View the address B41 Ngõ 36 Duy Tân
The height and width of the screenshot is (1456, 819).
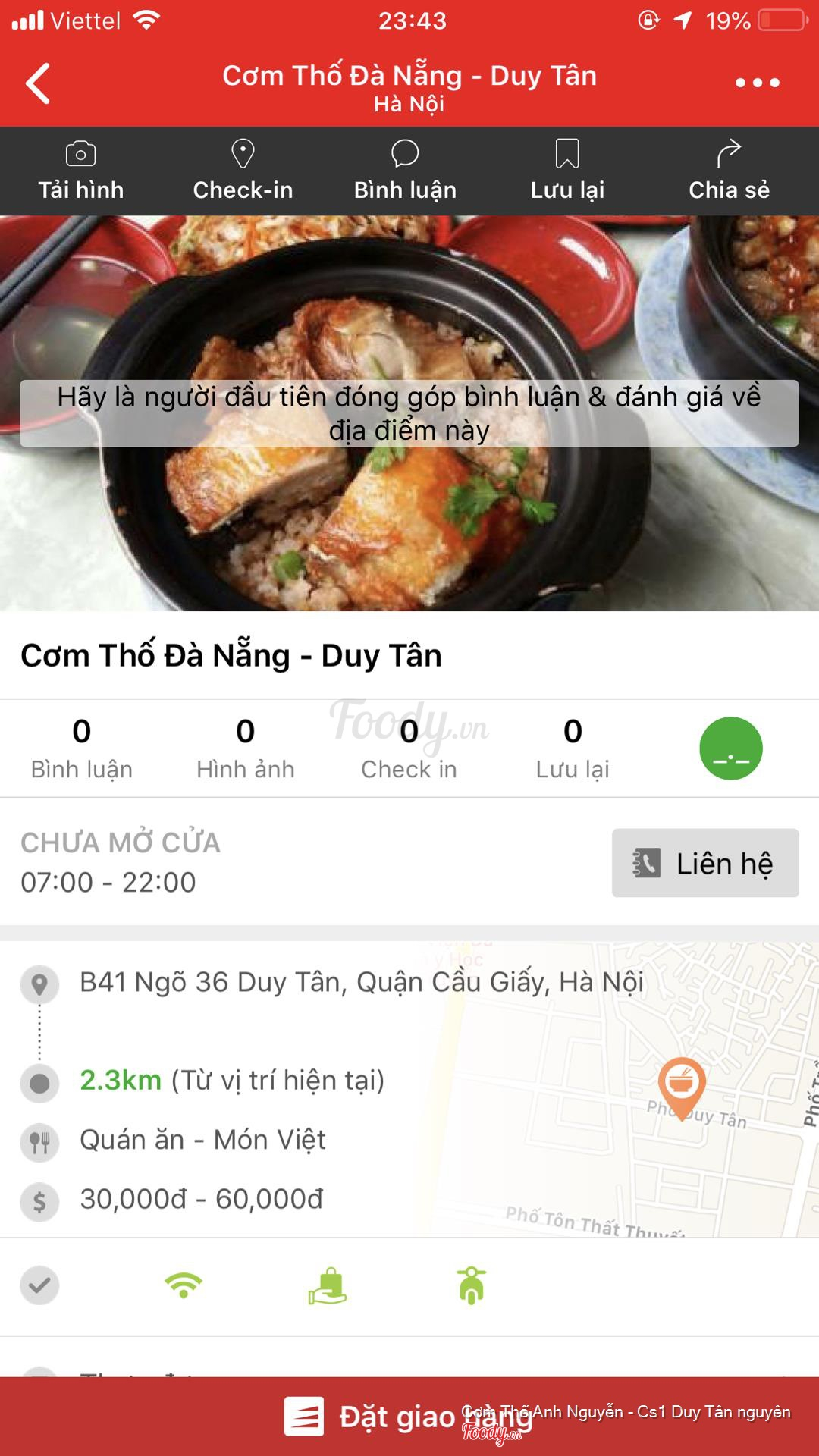tap(362, 983)
